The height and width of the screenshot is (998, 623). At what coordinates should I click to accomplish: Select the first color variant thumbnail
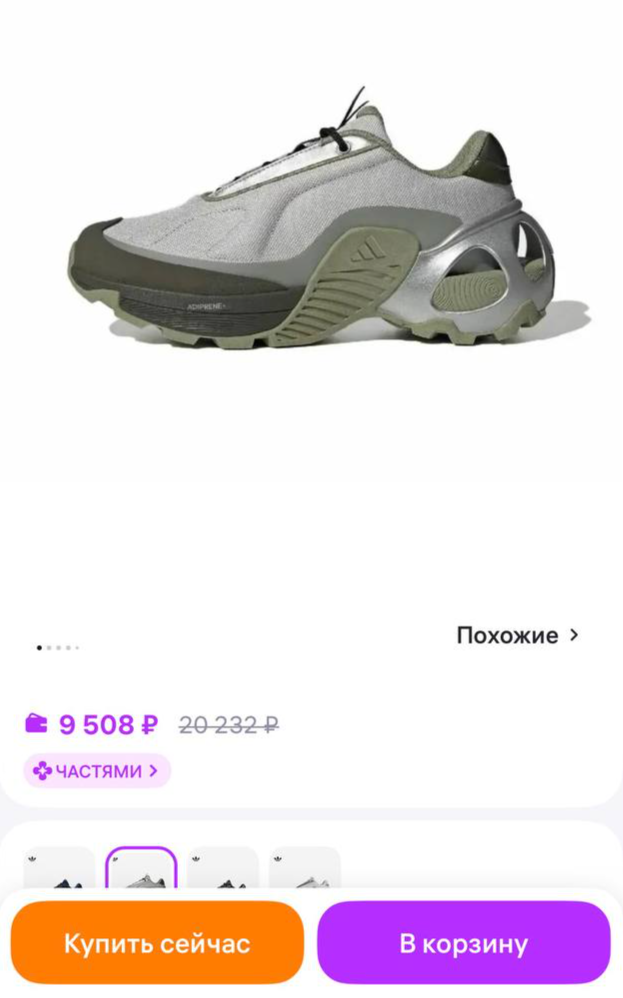(60, 871)
